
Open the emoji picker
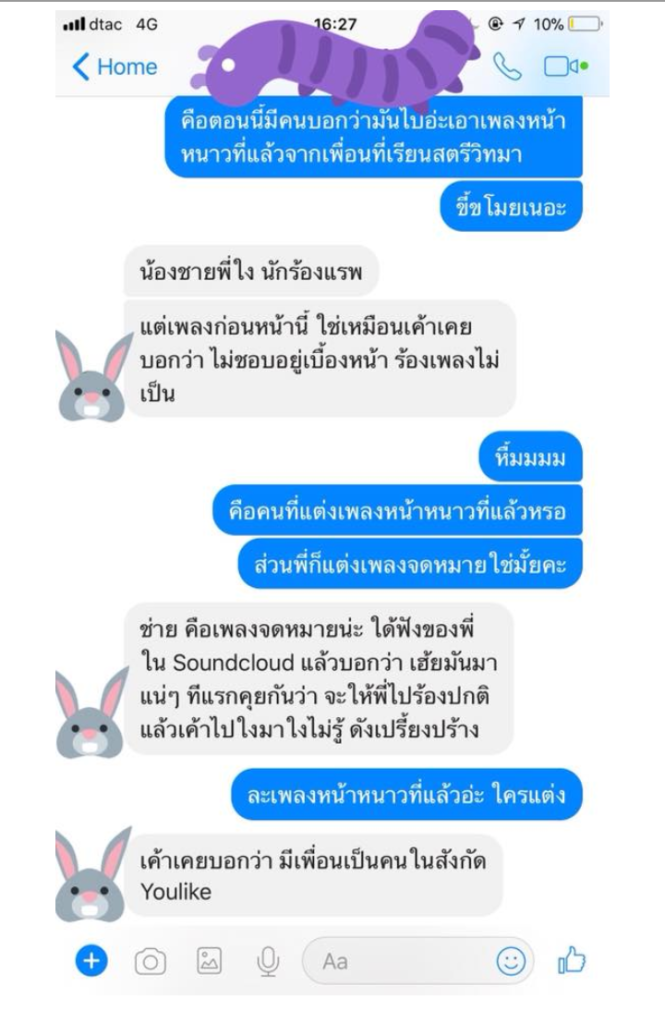point(510,962)
